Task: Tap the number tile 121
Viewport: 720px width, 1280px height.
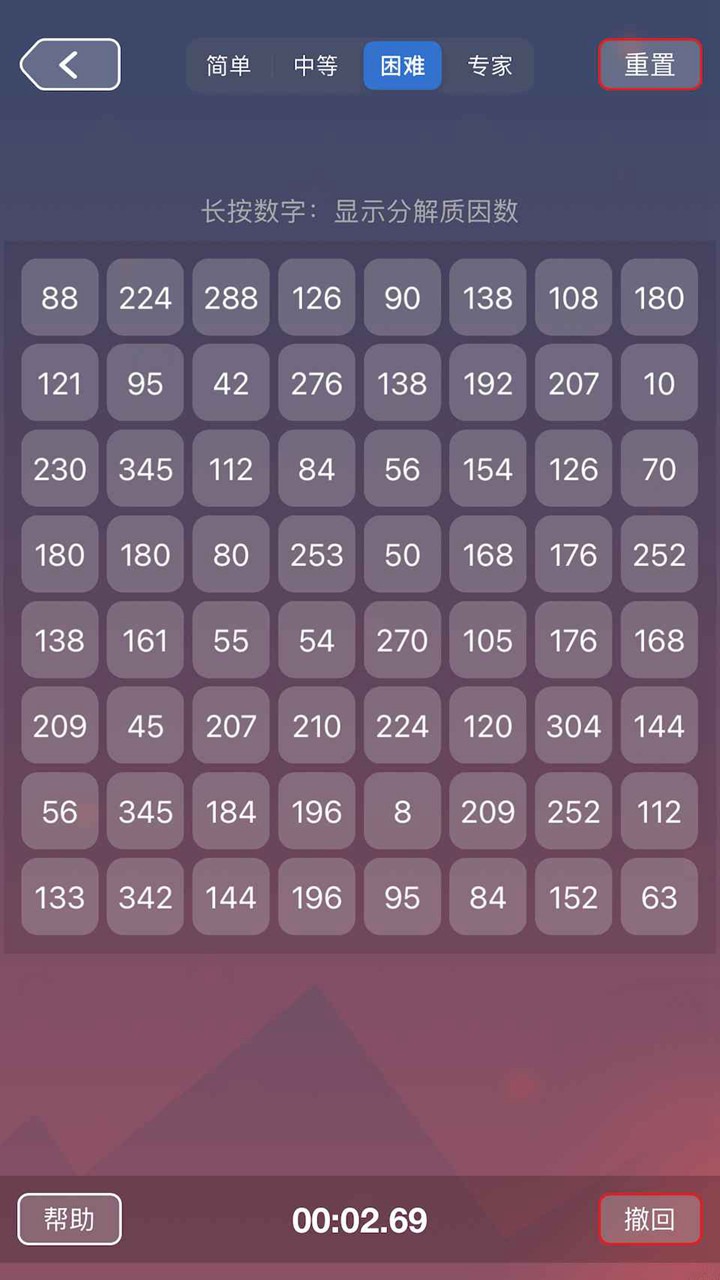Action: tap(60, 383)
